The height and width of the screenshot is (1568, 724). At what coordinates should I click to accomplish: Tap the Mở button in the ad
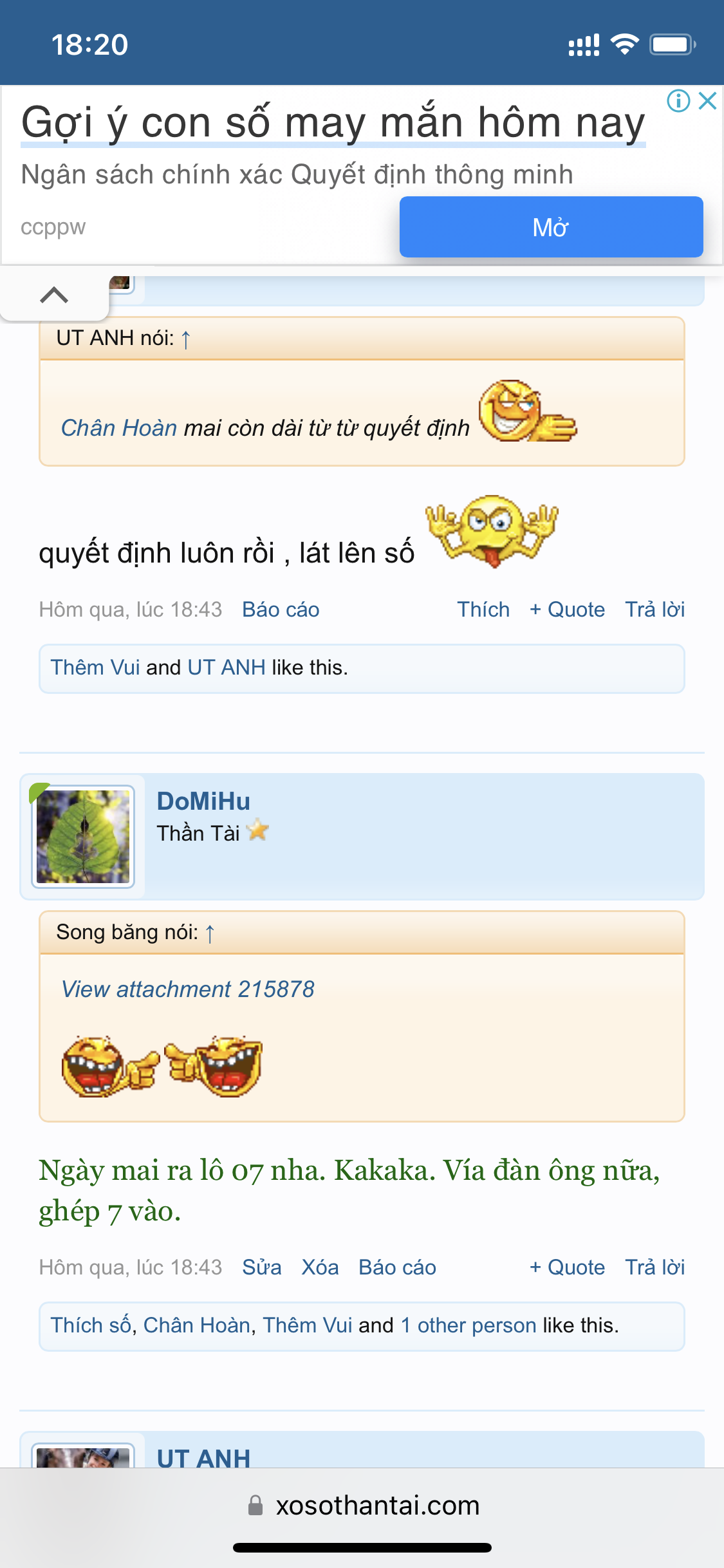pyautogui.click(x=551, y=227)
